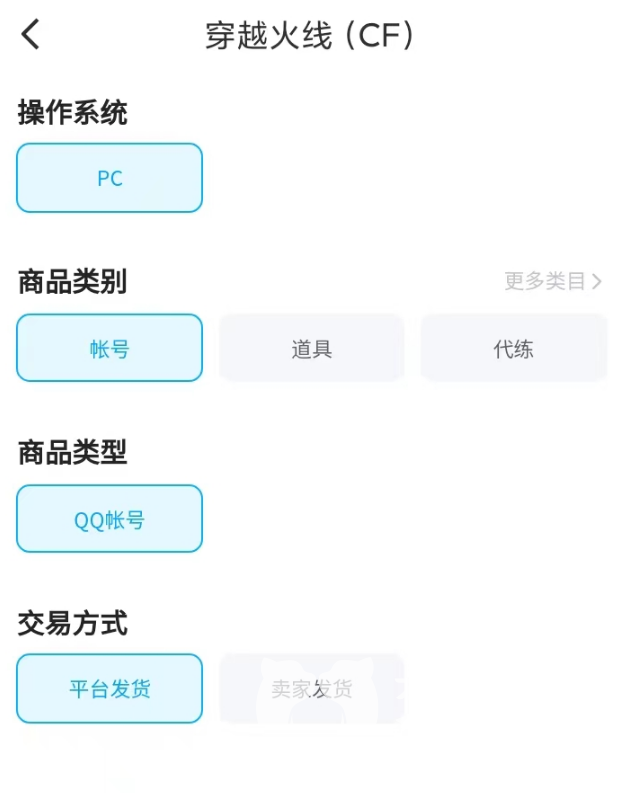Select 道具 as the product category

click(311, 348)
